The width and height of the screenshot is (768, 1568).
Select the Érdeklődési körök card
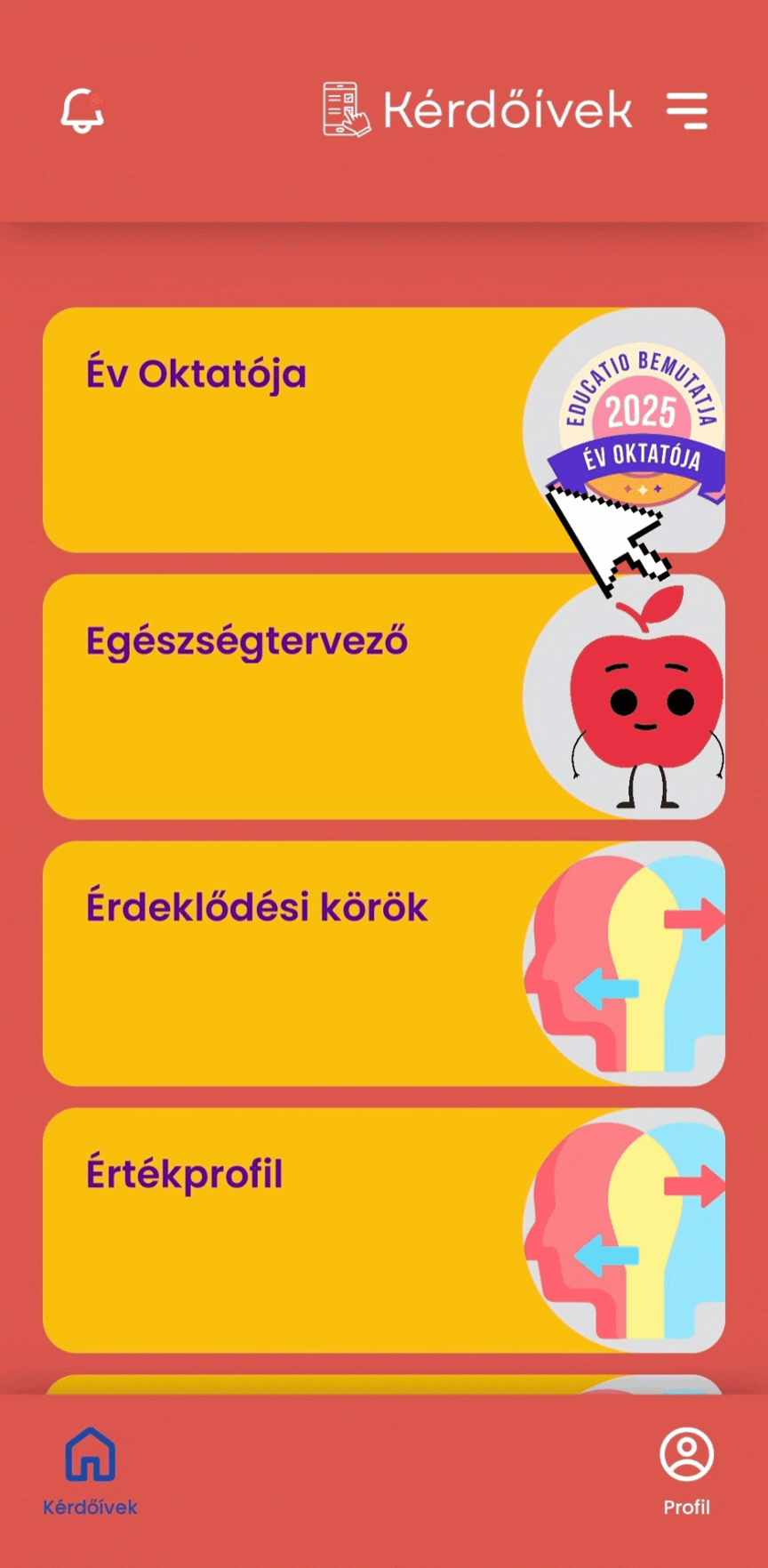pyautogui.click(x=293, y=963)
